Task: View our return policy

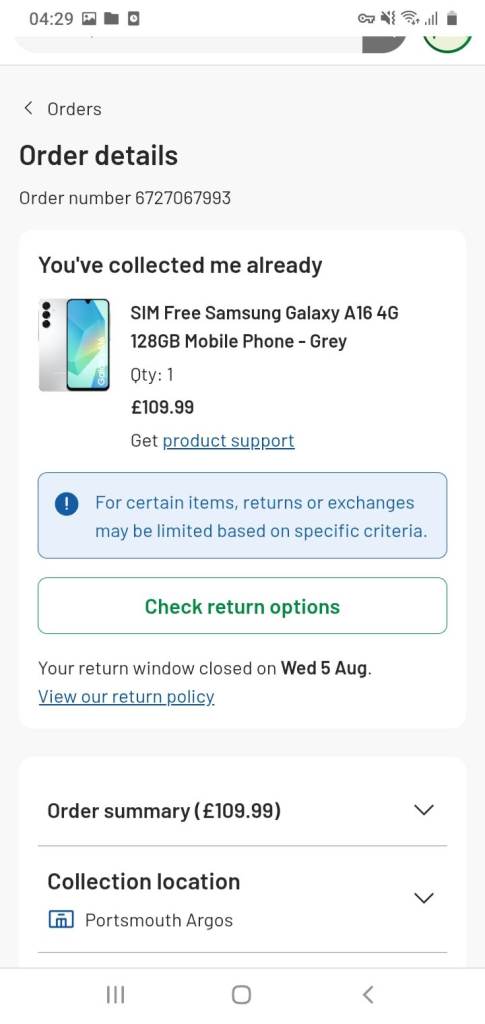Action: point(126,697)
